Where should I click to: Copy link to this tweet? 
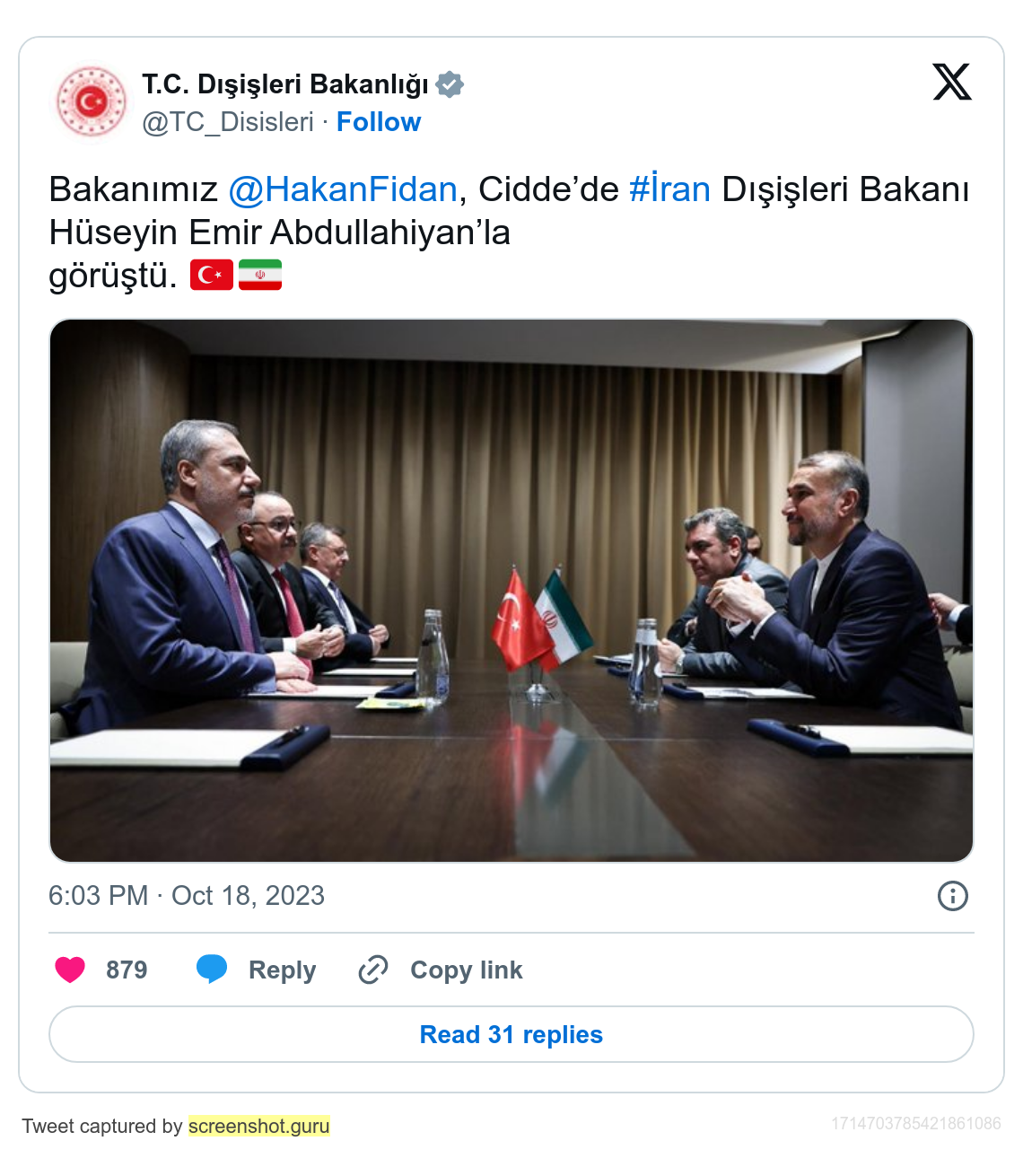pyautogui.click(x=441, y=970)
